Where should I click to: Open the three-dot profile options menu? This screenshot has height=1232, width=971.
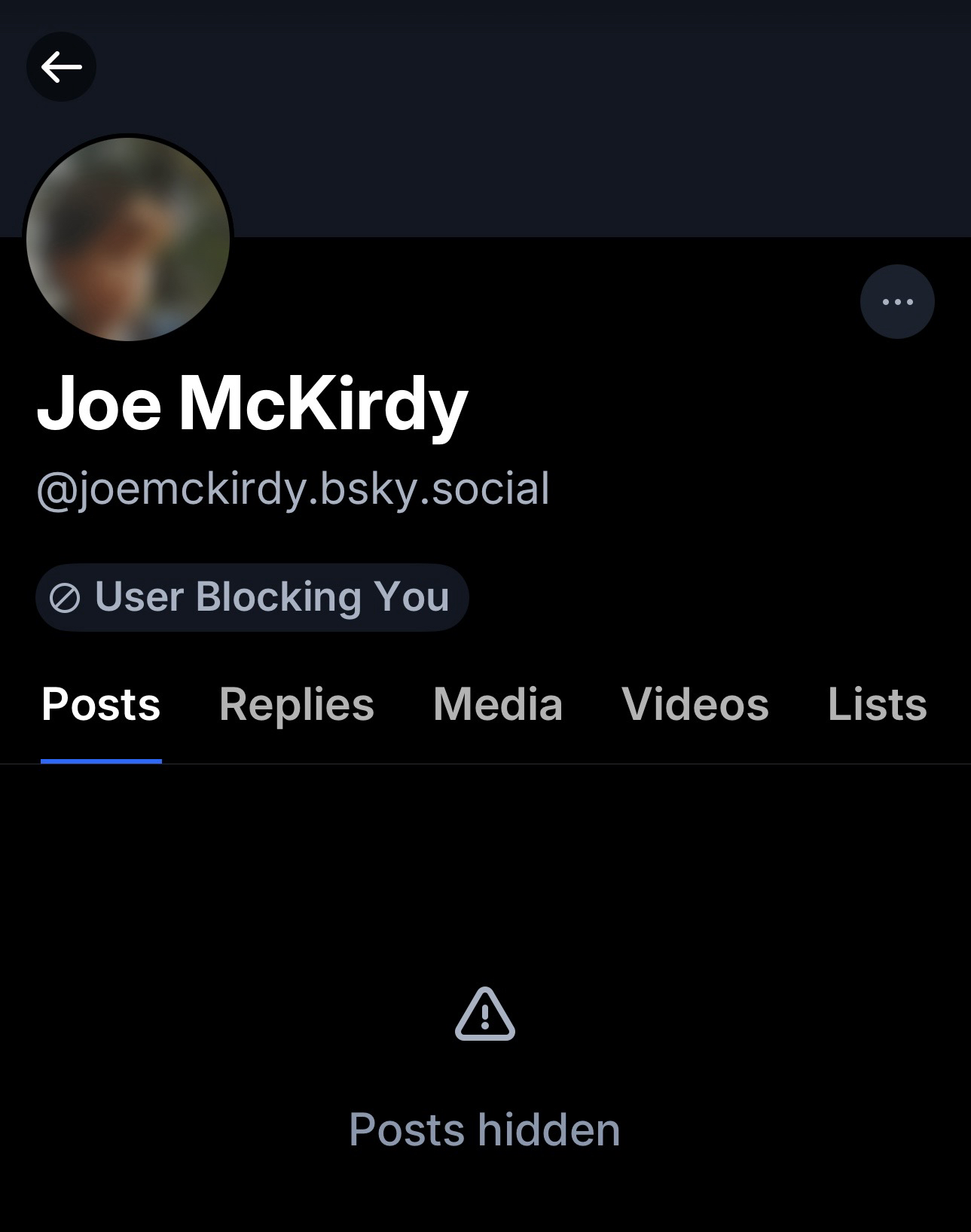point(897,302)
